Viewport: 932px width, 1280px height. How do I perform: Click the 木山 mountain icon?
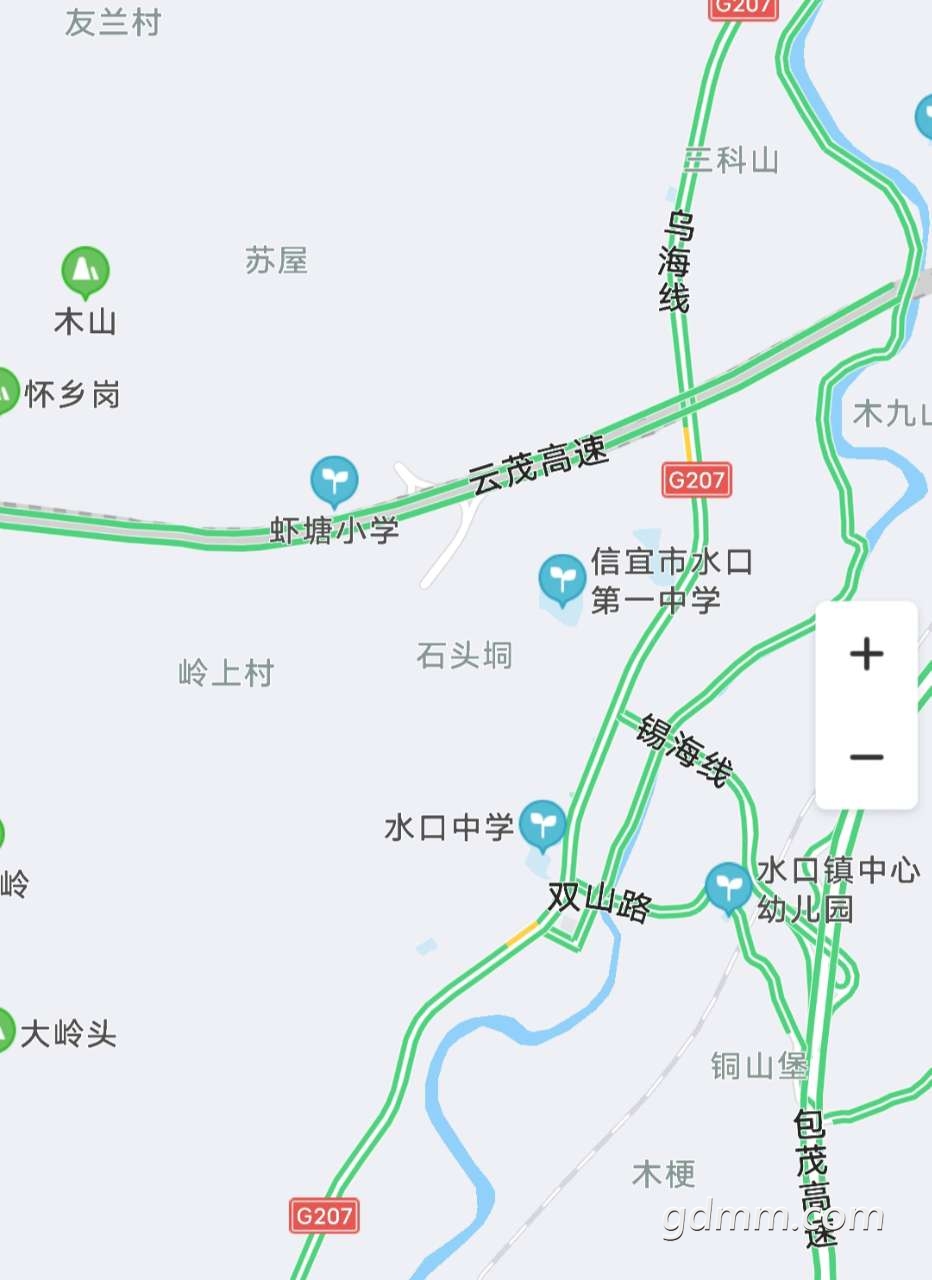(86, 268)
